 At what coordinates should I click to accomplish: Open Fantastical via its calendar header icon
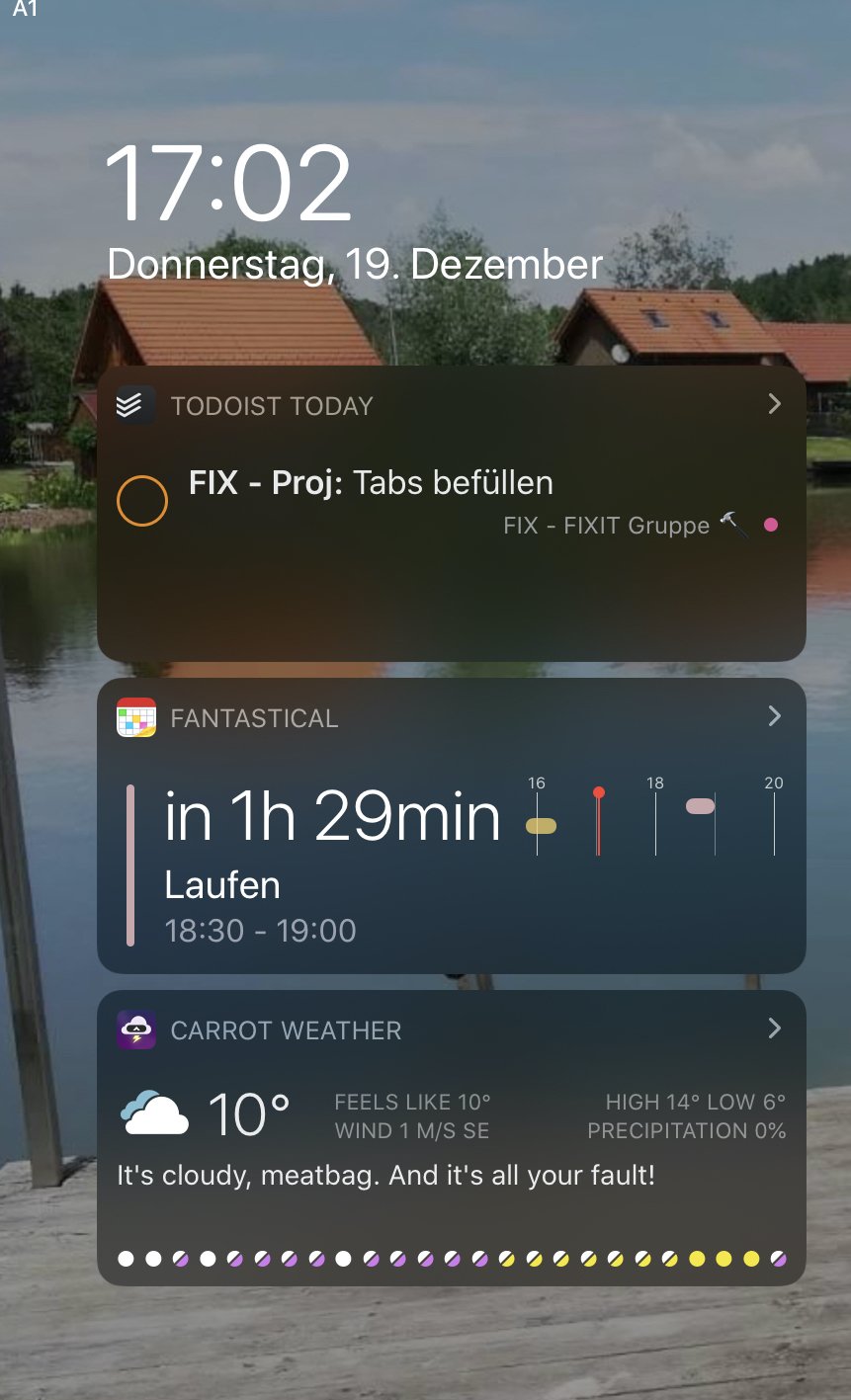click(136, 717)
